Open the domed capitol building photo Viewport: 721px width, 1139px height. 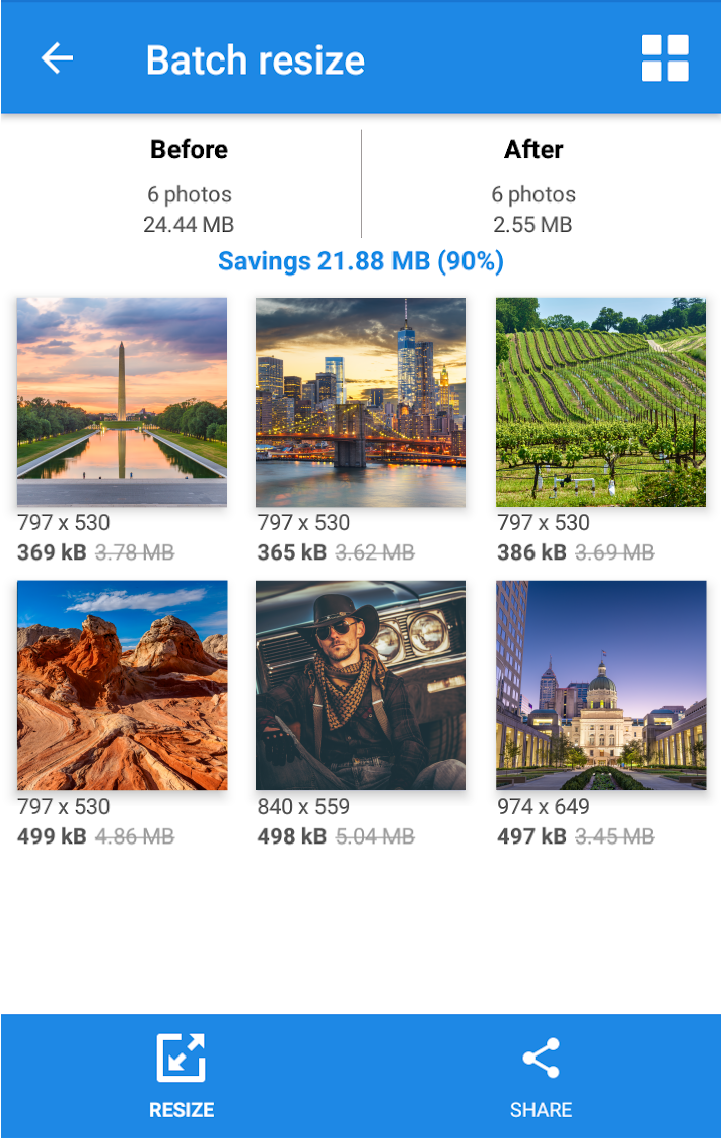601,685
